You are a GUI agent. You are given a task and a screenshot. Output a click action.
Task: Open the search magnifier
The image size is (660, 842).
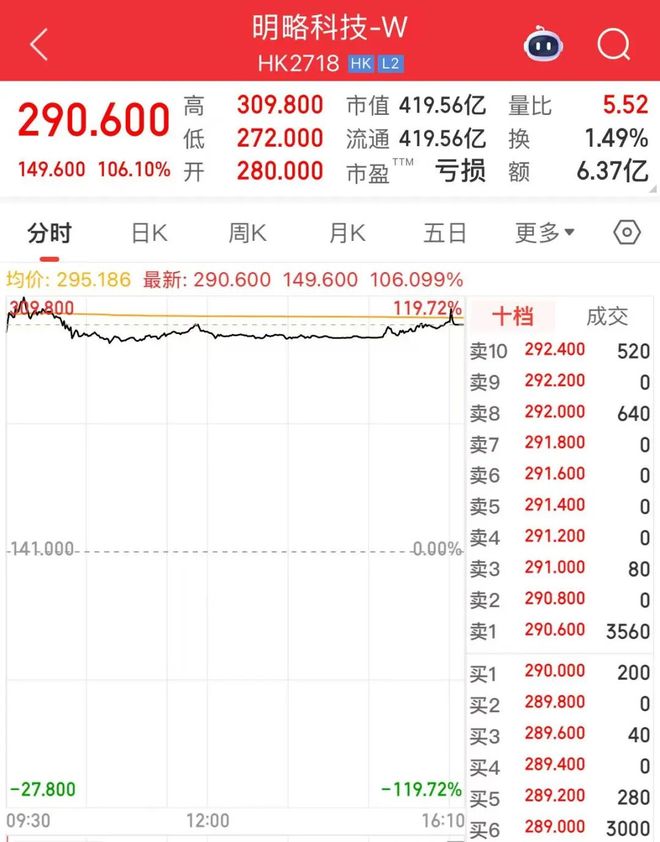click(613, 44)
